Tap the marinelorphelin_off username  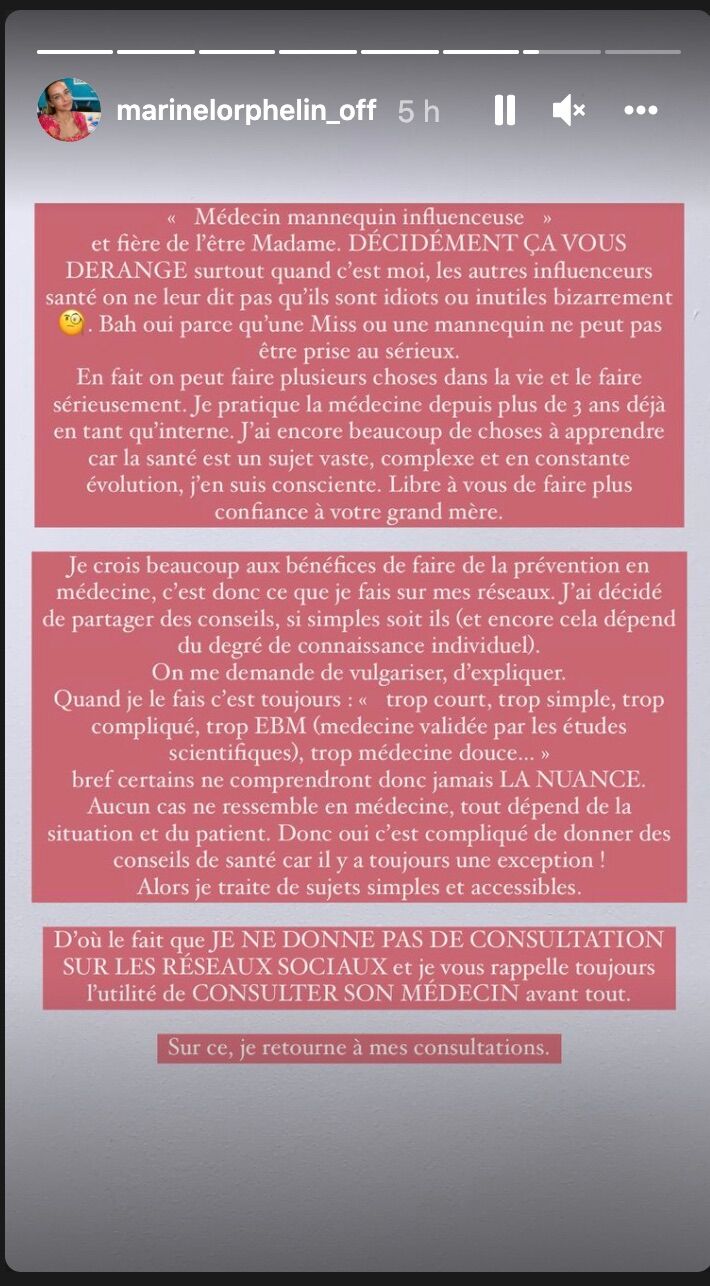(x=246, y=110)
